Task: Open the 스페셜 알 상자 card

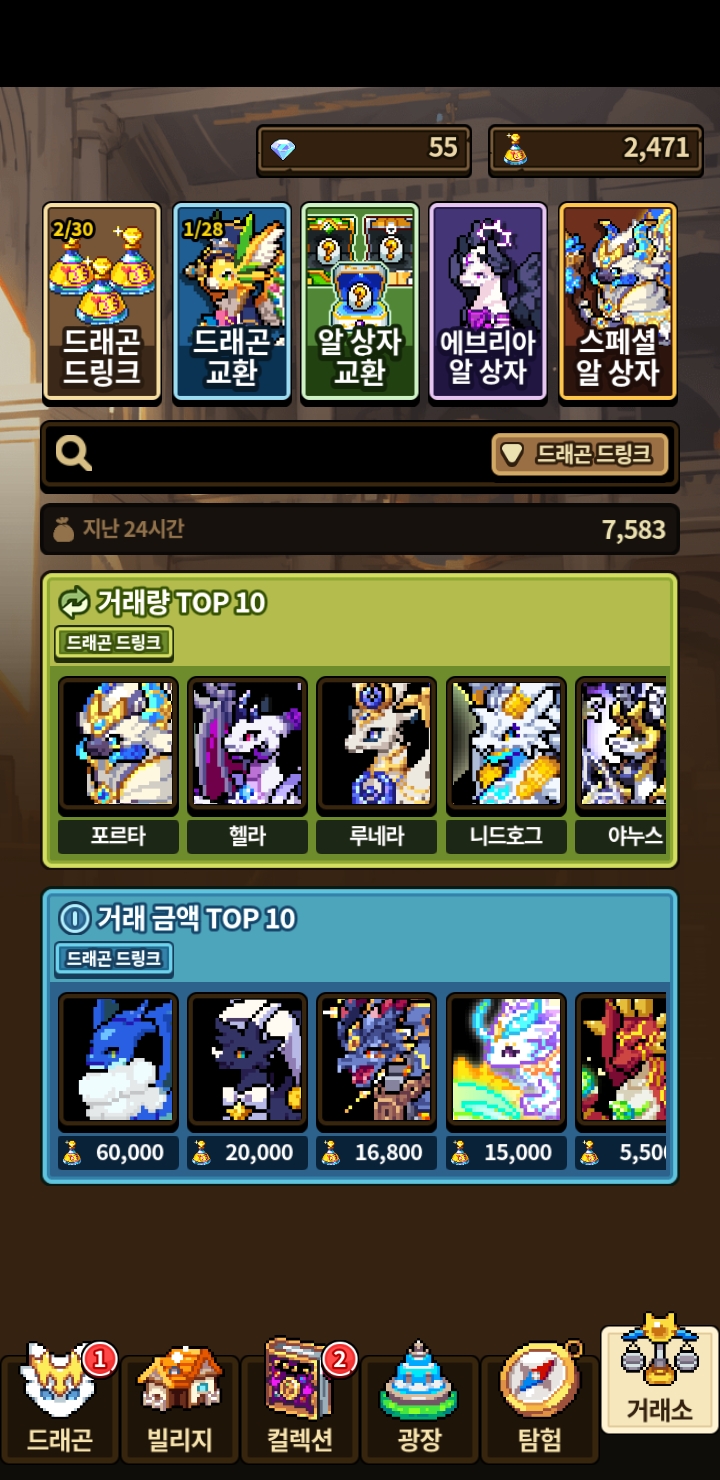Action: 617,302
